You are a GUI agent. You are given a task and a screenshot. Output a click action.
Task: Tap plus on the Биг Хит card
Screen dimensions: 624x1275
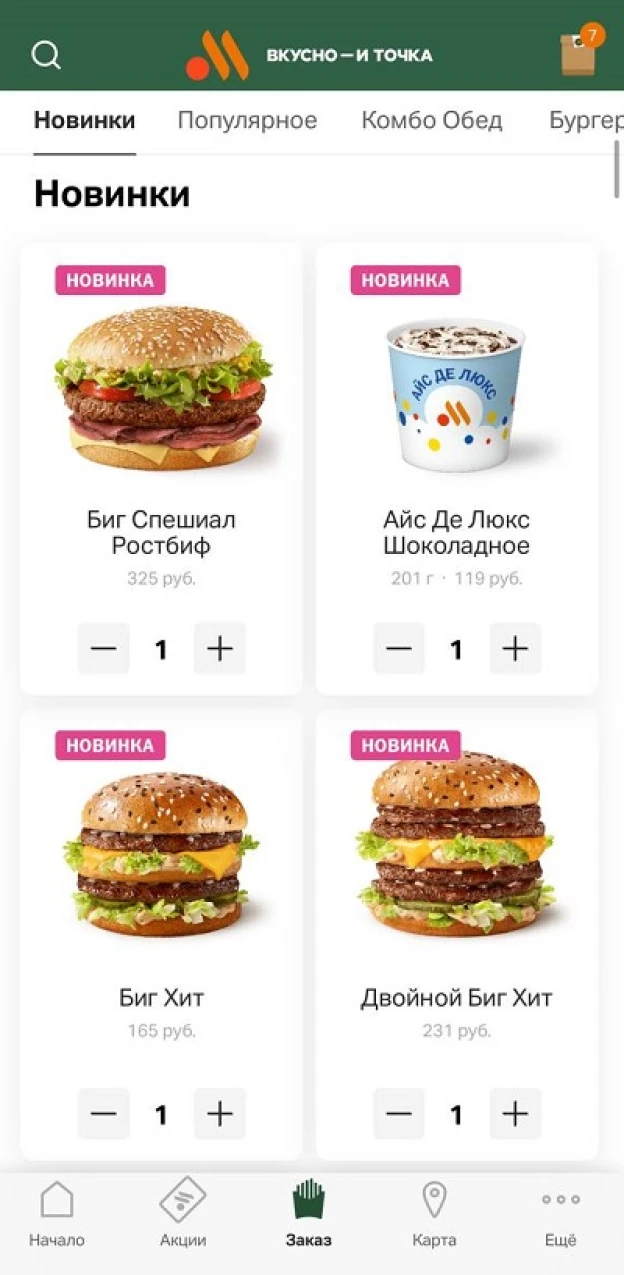(220, 1114)
